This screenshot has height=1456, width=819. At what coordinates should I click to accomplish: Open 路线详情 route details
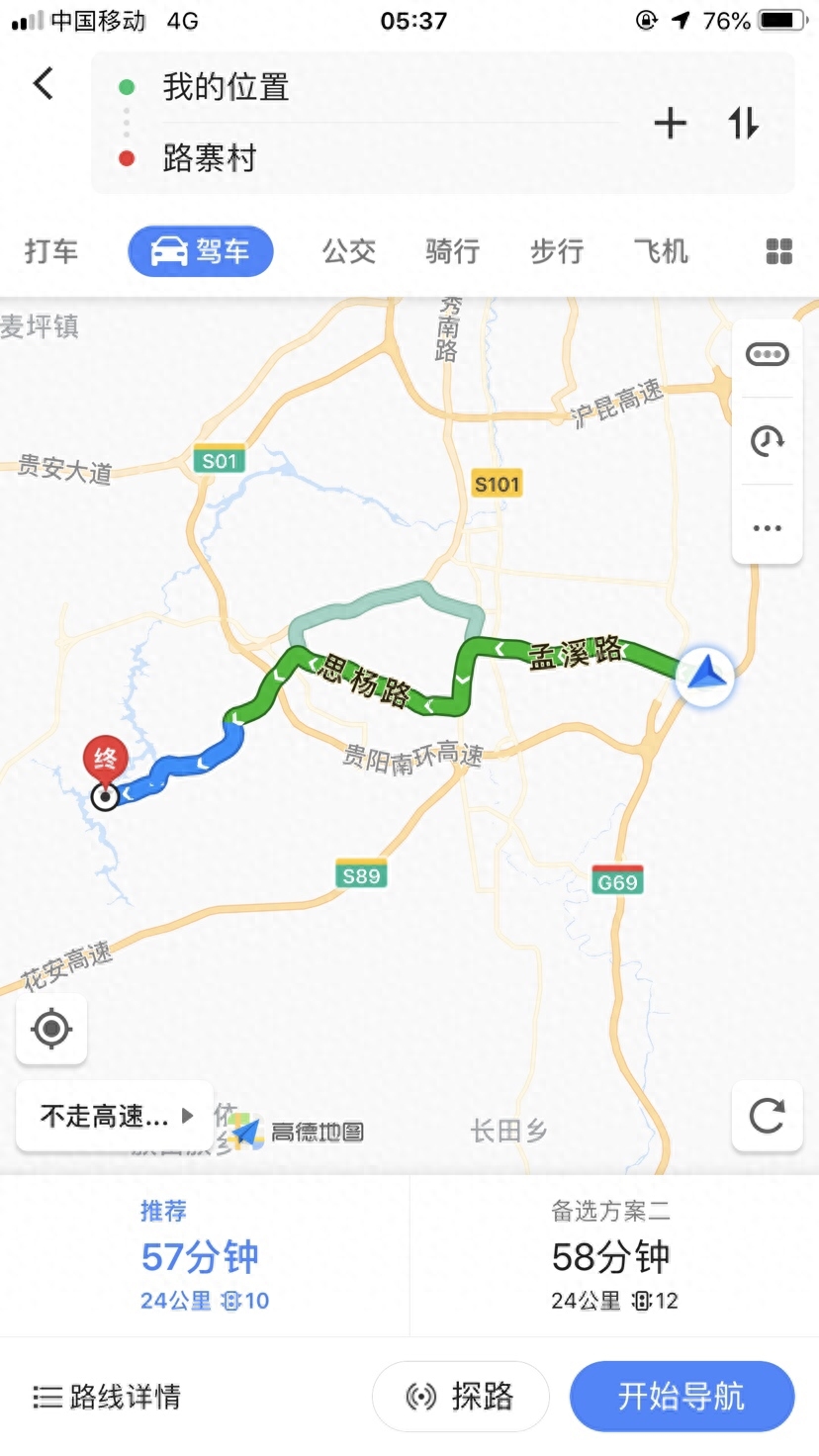coord(107,1397)
